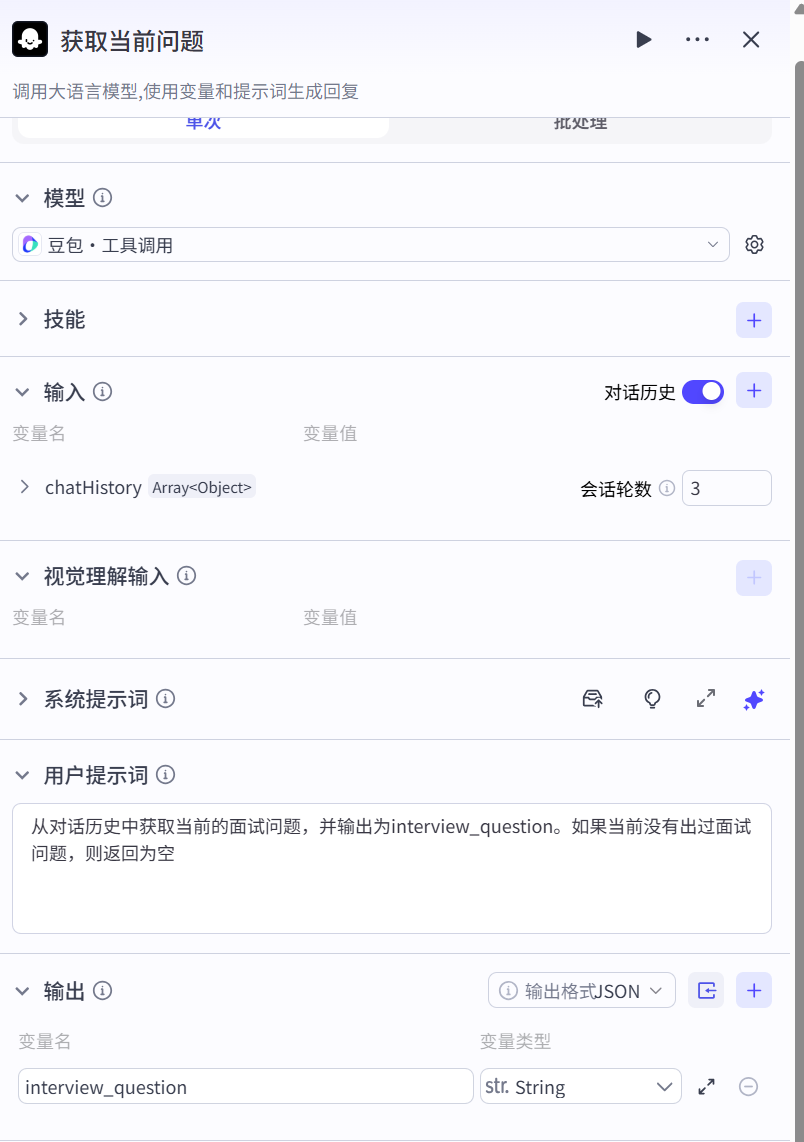Edit the 会话轮数 number field
This screenshot has width=804, height=1142.
726,489
